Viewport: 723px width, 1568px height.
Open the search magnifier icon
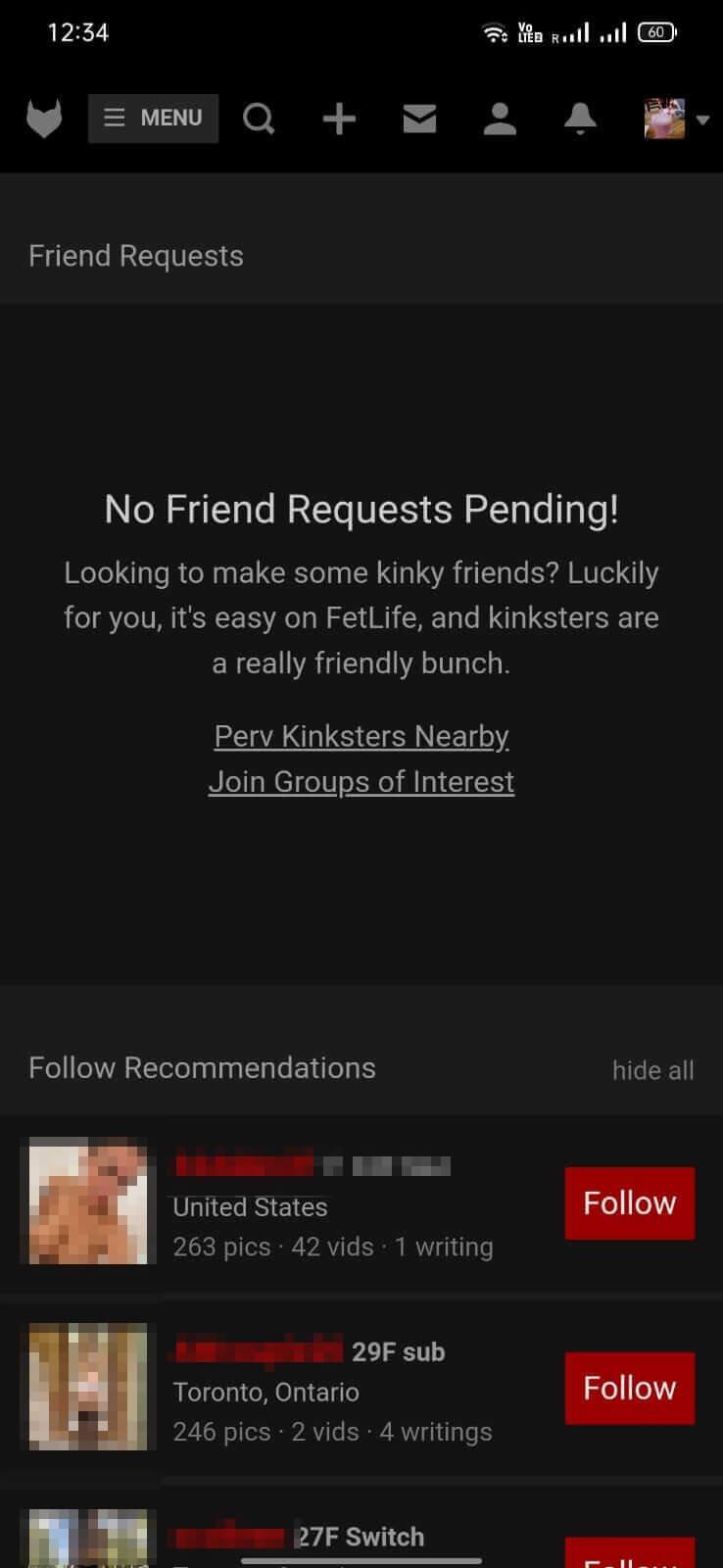[259, 119]
